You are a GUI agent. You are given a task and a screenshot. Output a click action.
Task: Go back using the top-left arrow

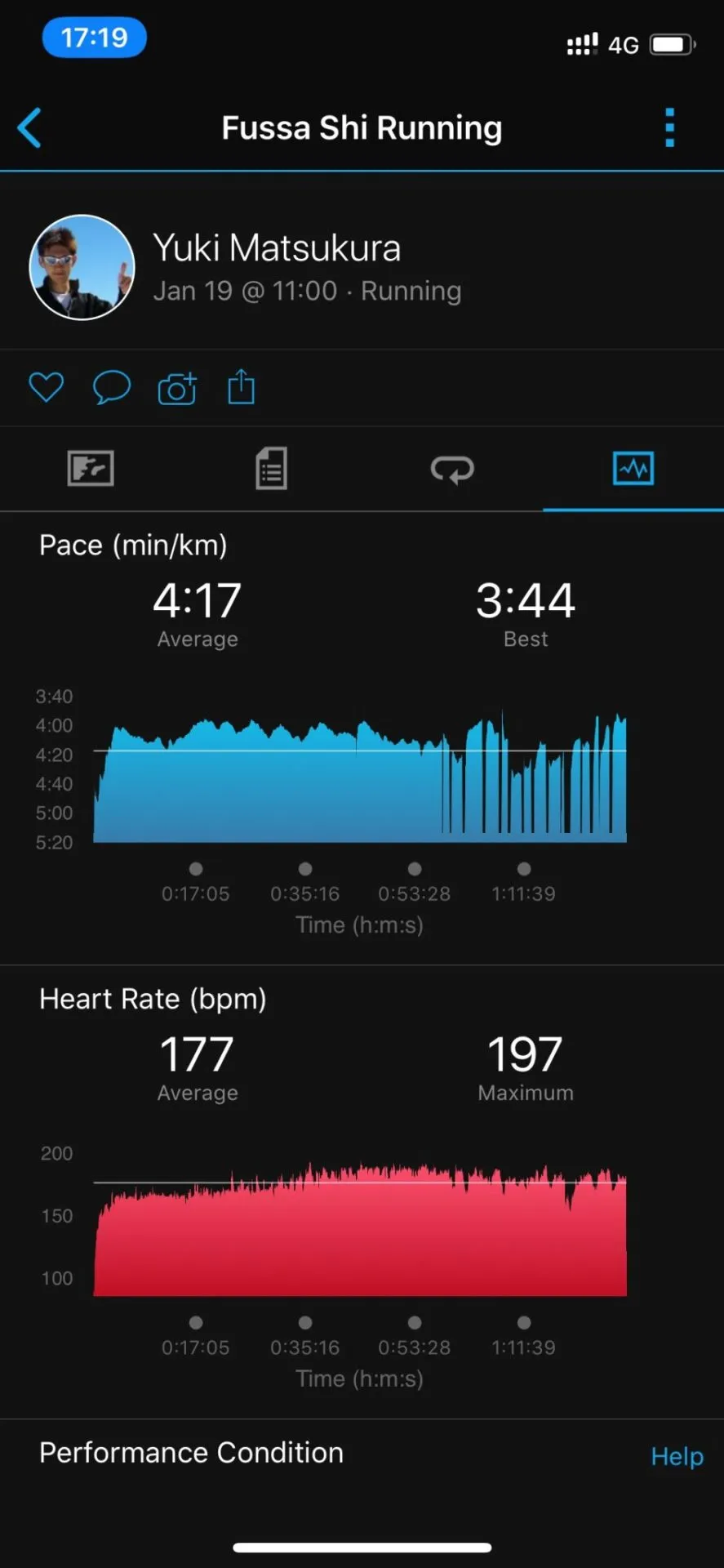click(30, 128)
